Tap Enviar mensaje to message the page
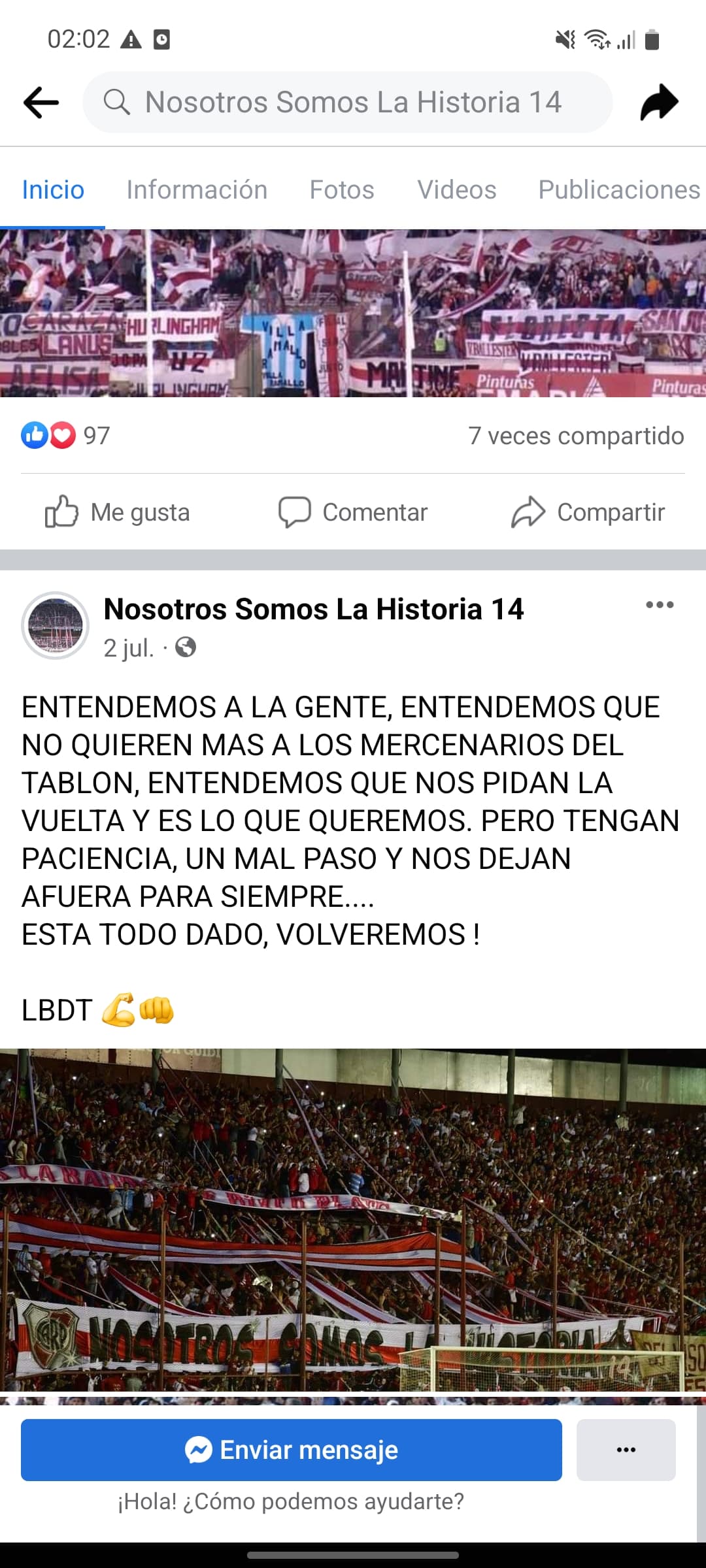 [292, 1450]
